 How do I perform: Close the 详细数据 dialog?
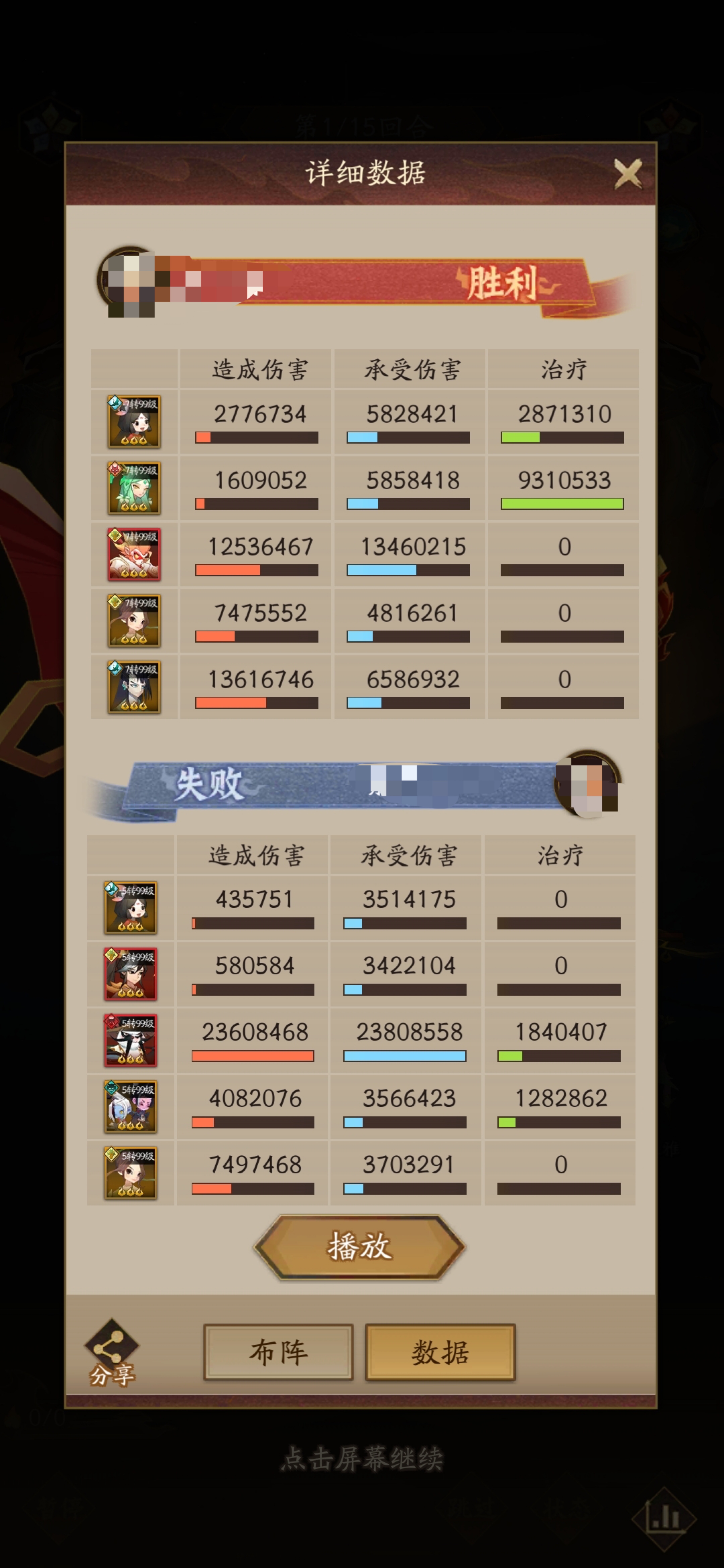coord(628,174)
